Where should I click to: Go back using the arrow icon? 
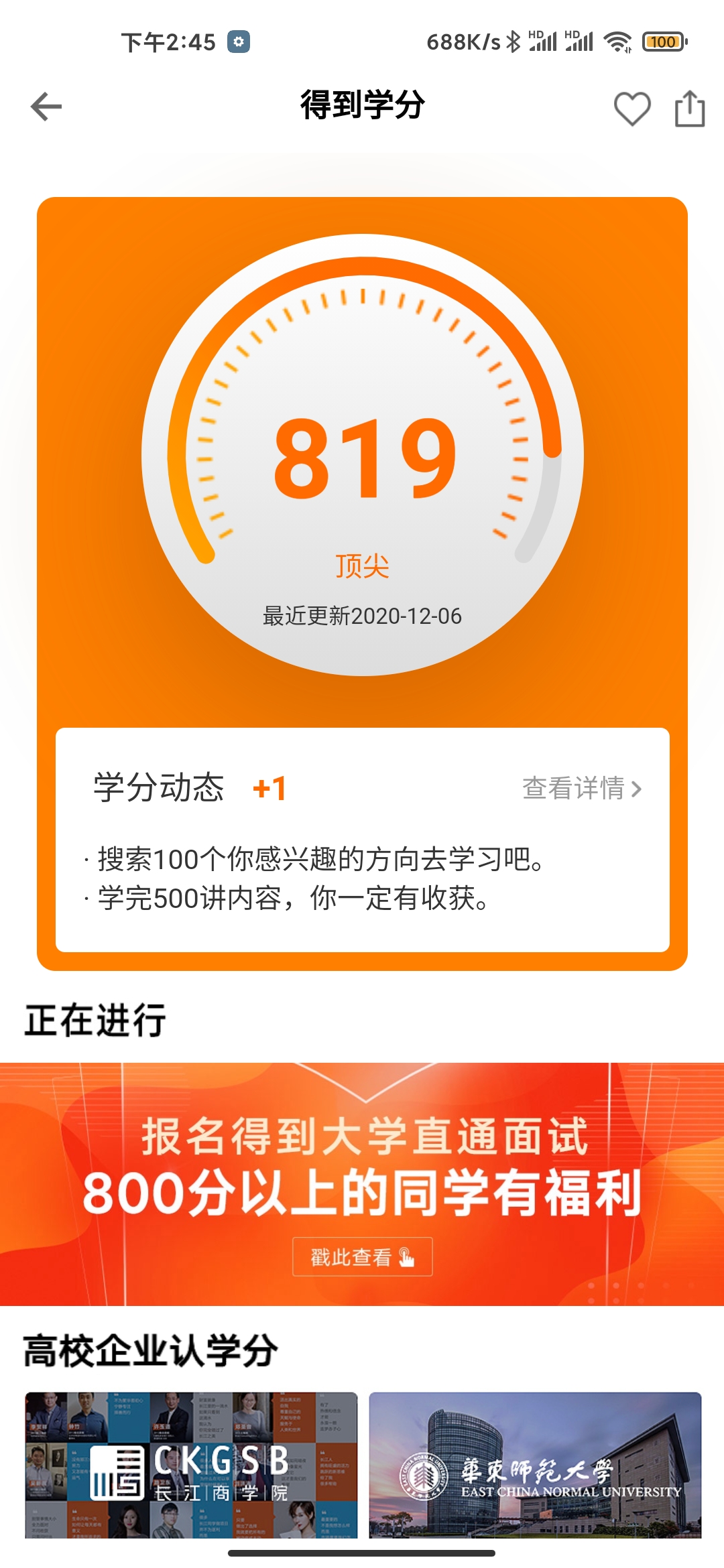coord(46,107)
